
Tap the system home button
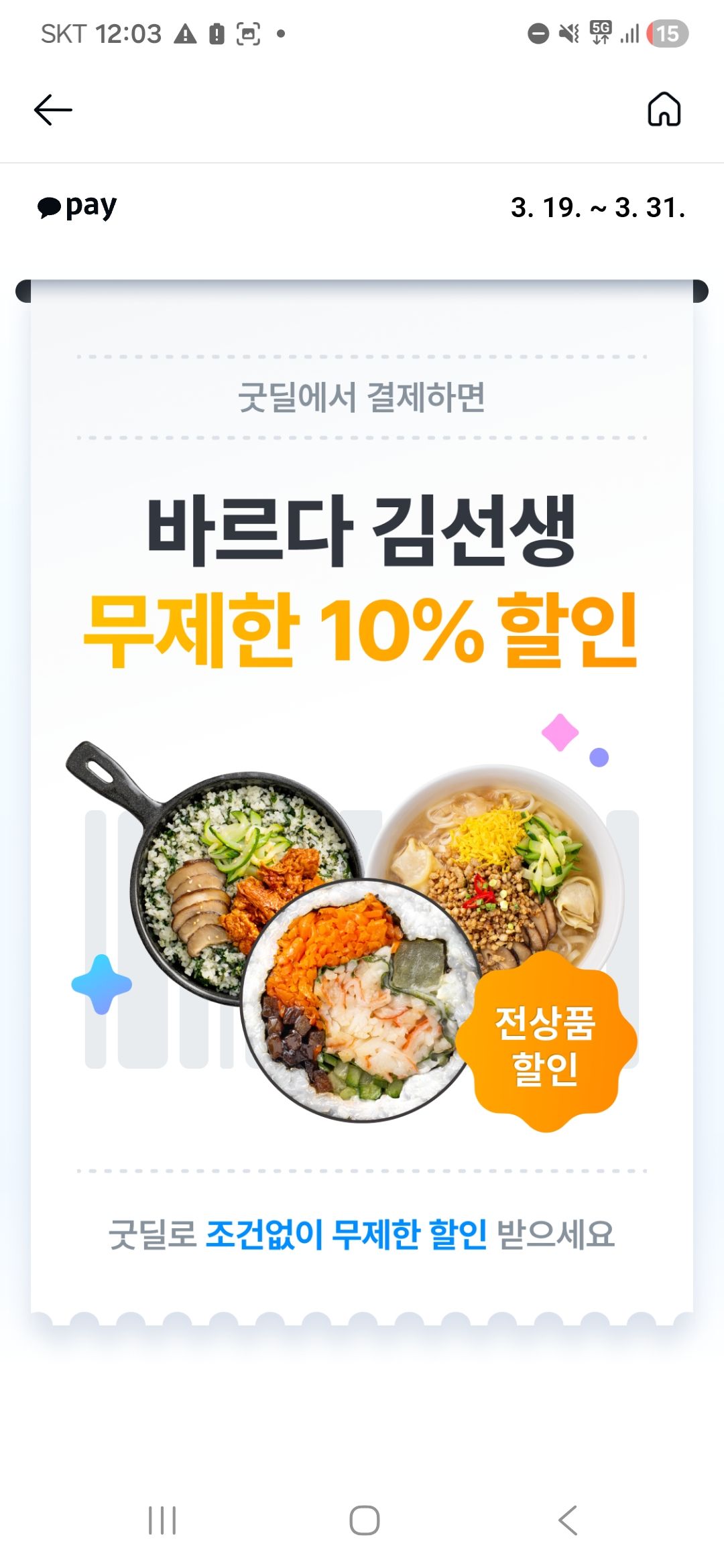click(x=364, y=1520)
